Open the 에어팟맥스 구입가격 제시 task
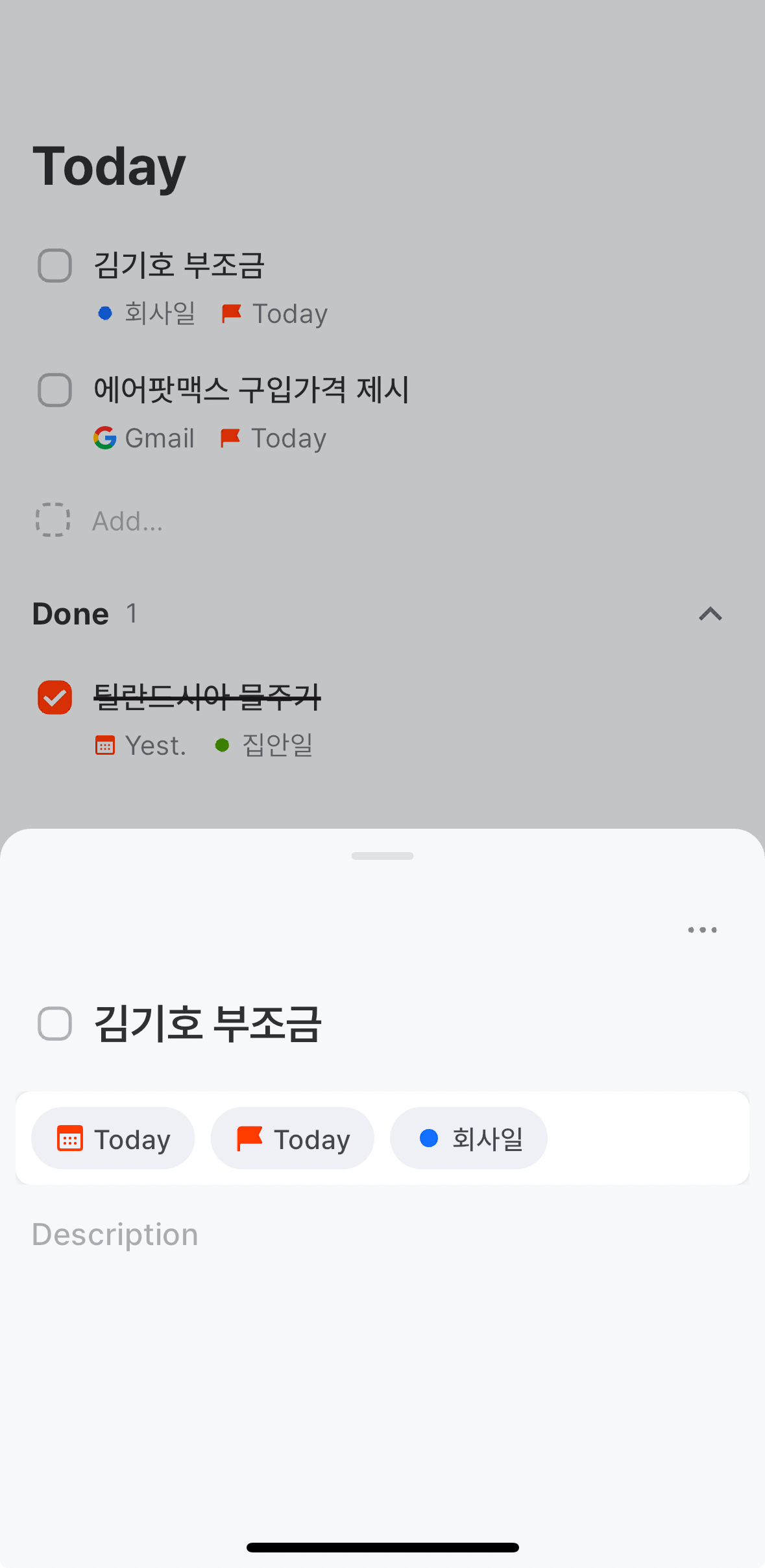This screenshot has height=1568, width=765. pos(252,390)
